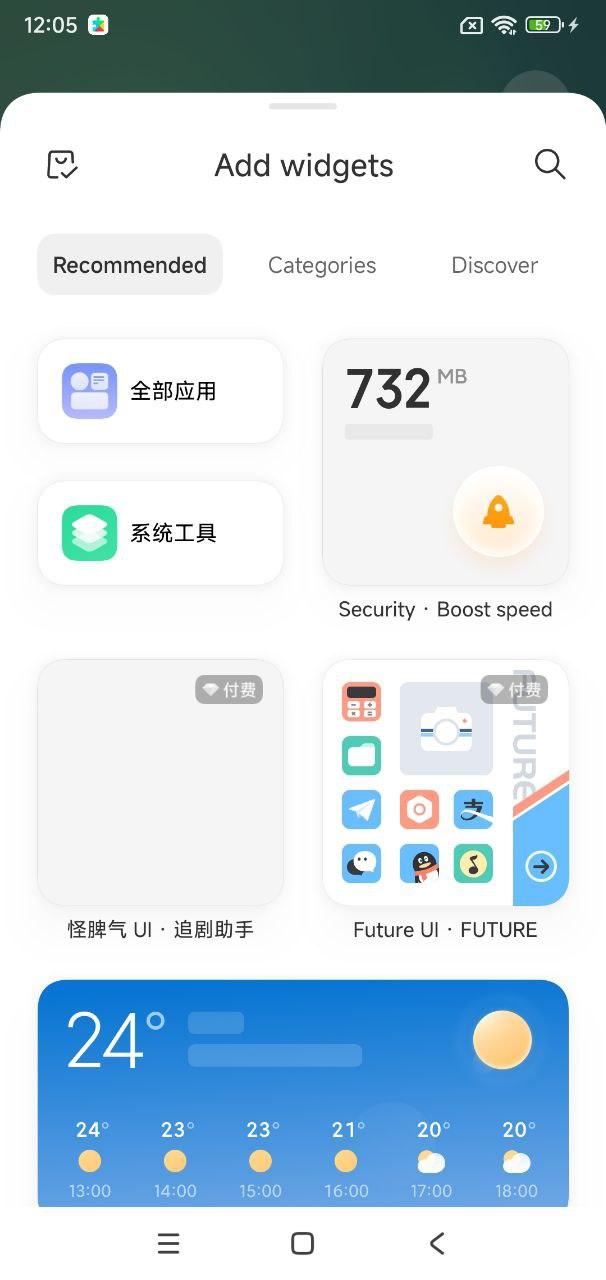
Task: Return to the home screen
Action: [302, 1243]
